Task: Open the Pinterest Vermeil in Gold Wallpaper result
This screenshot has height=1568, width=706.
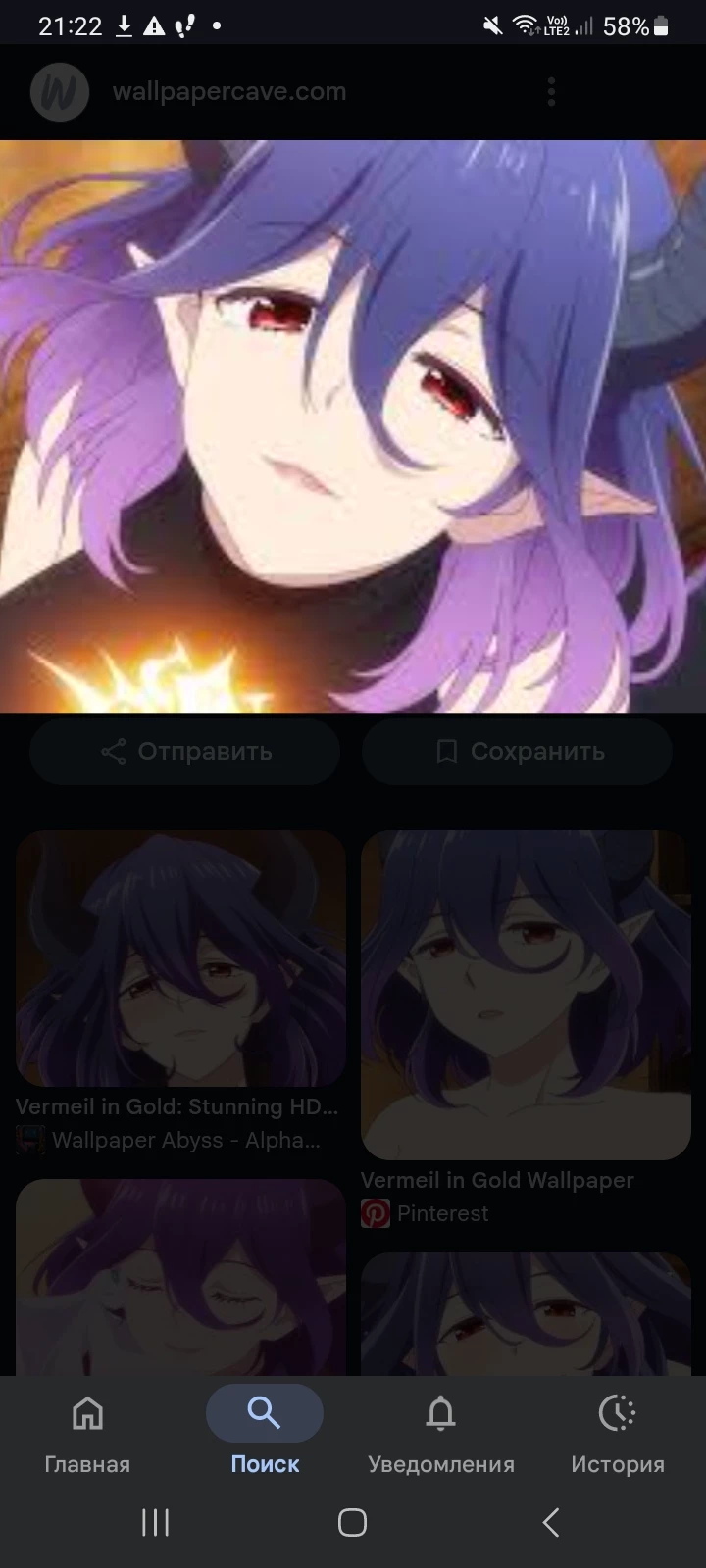Action: pyautogui.click(x=526, y=995)
